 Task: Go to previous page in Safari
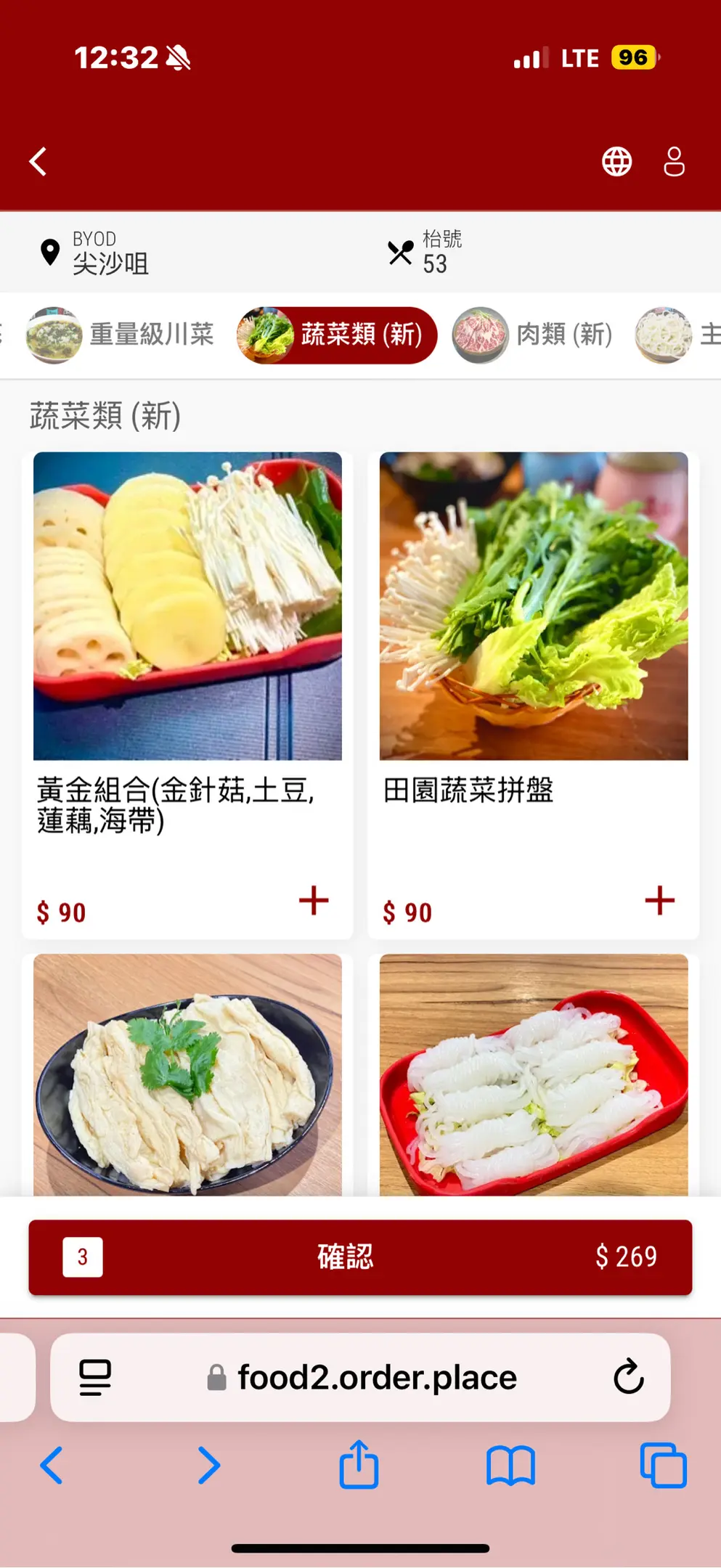point(52,1466)
